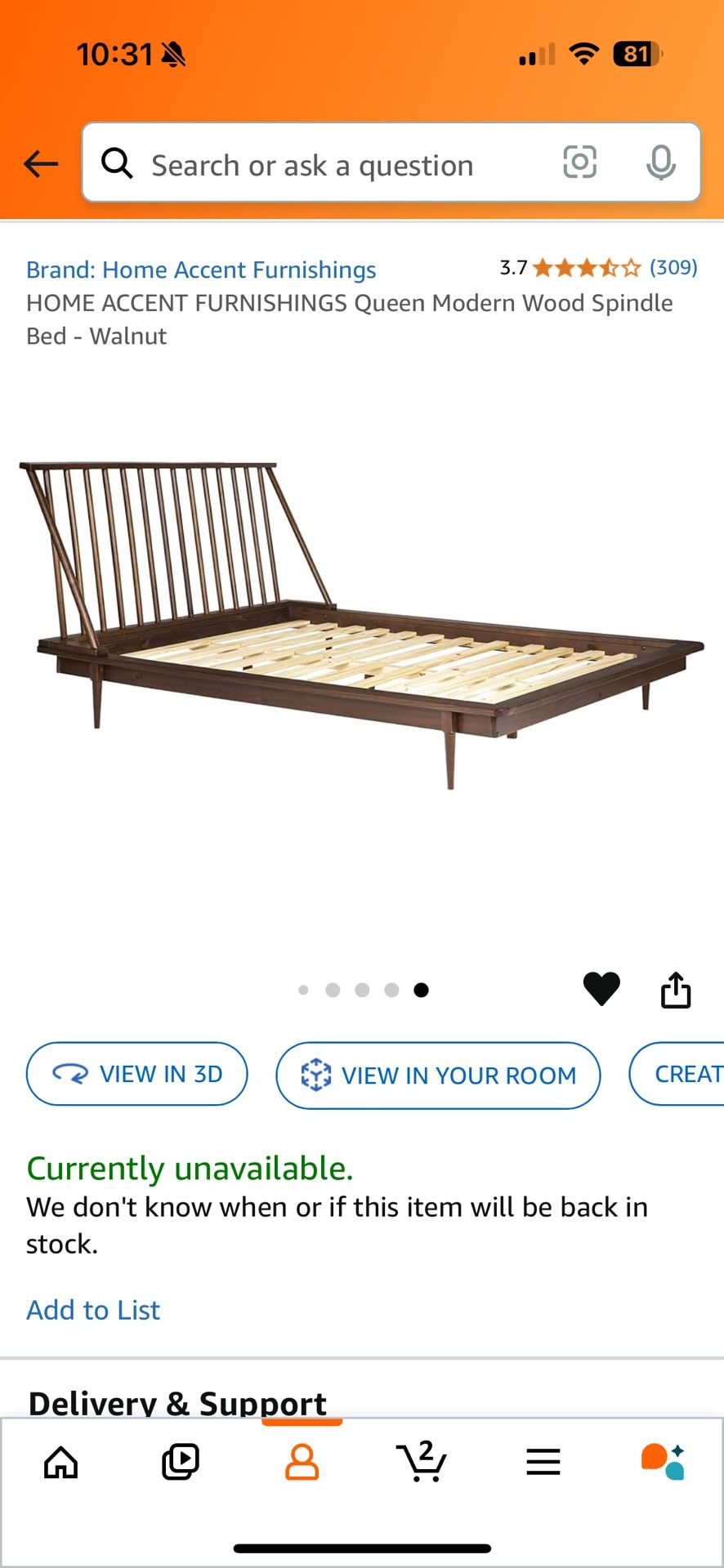Tap the heart icon for this item
The image size is (724, 1568).
pos(601,989)
